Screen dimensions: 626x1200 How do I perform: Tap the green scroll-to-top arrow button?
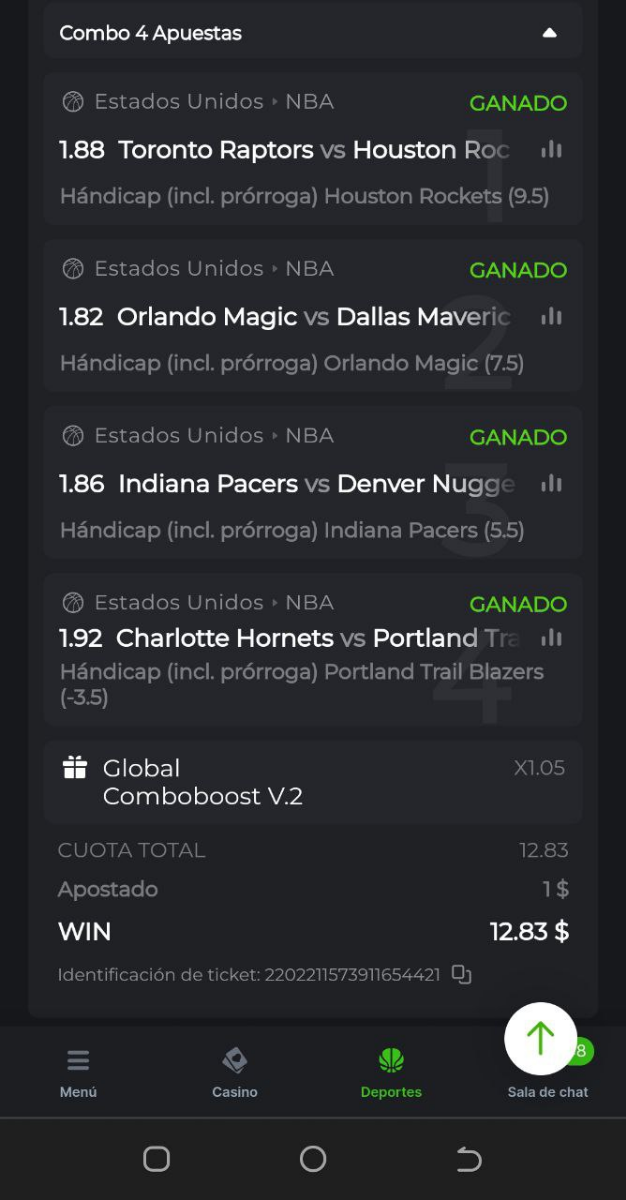540,1038
